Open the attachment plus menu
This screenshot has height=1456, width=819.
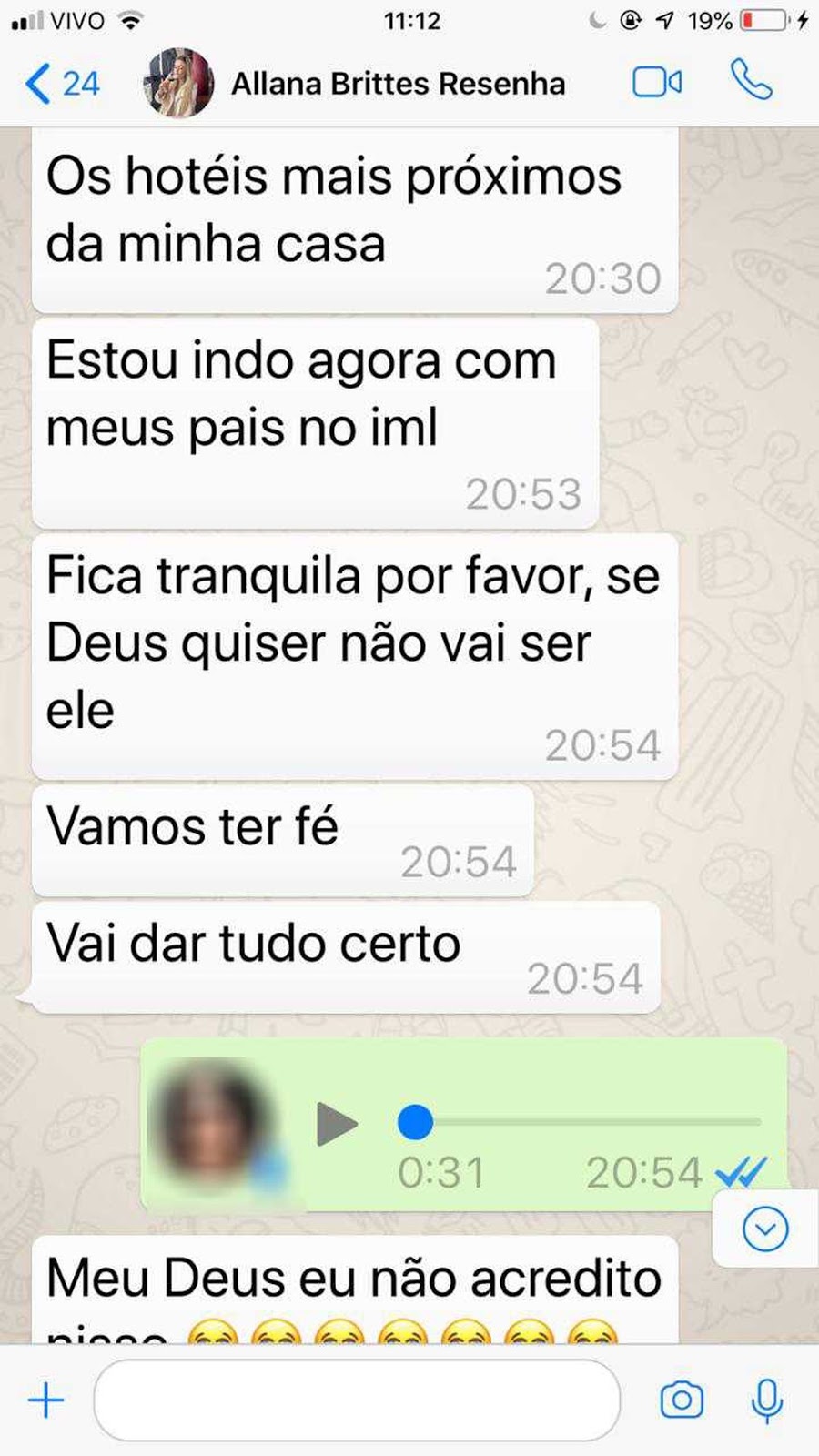[46, 1400]
